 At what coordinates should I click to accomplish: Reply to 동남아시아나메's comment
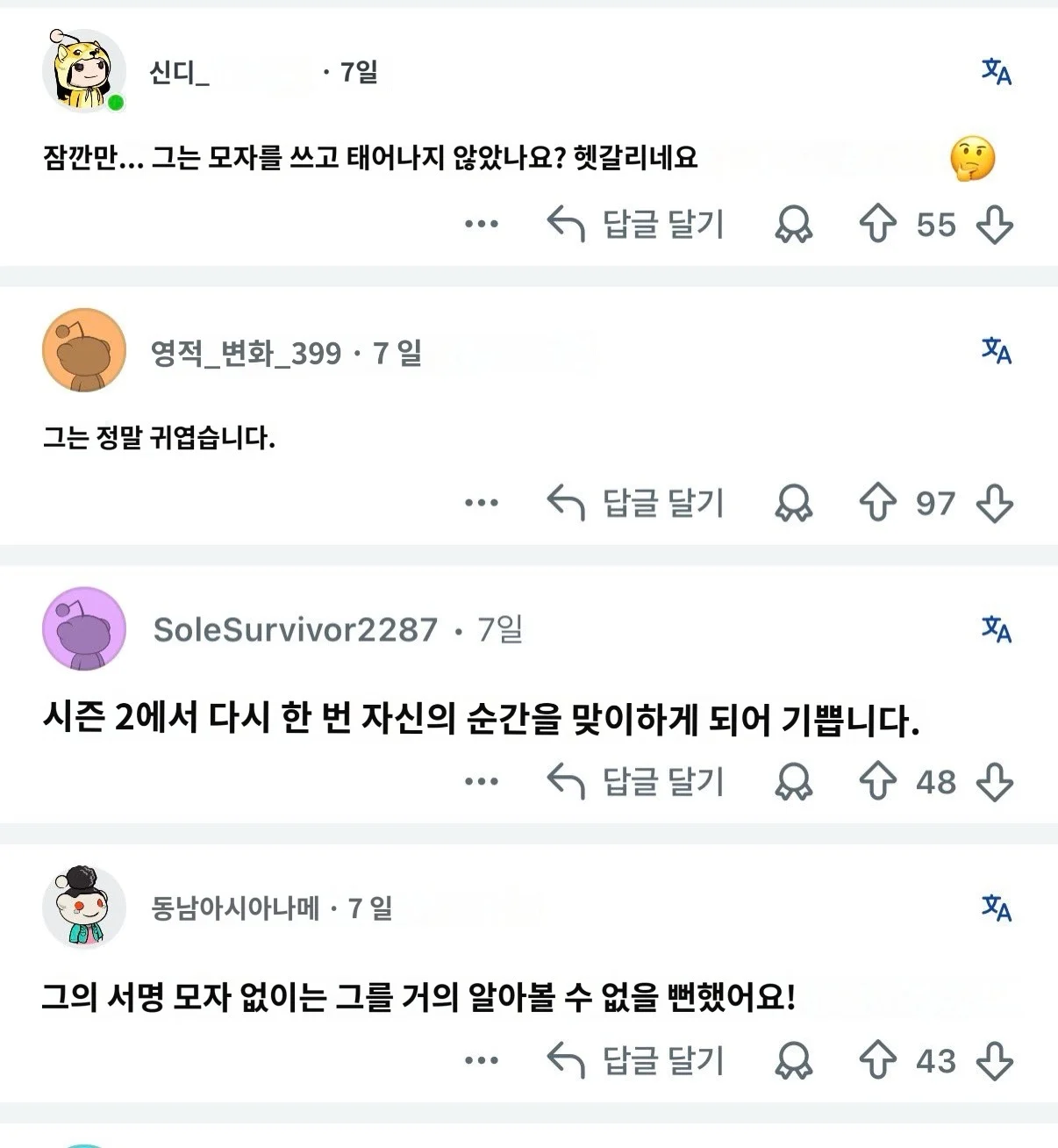coord(636,1061)
